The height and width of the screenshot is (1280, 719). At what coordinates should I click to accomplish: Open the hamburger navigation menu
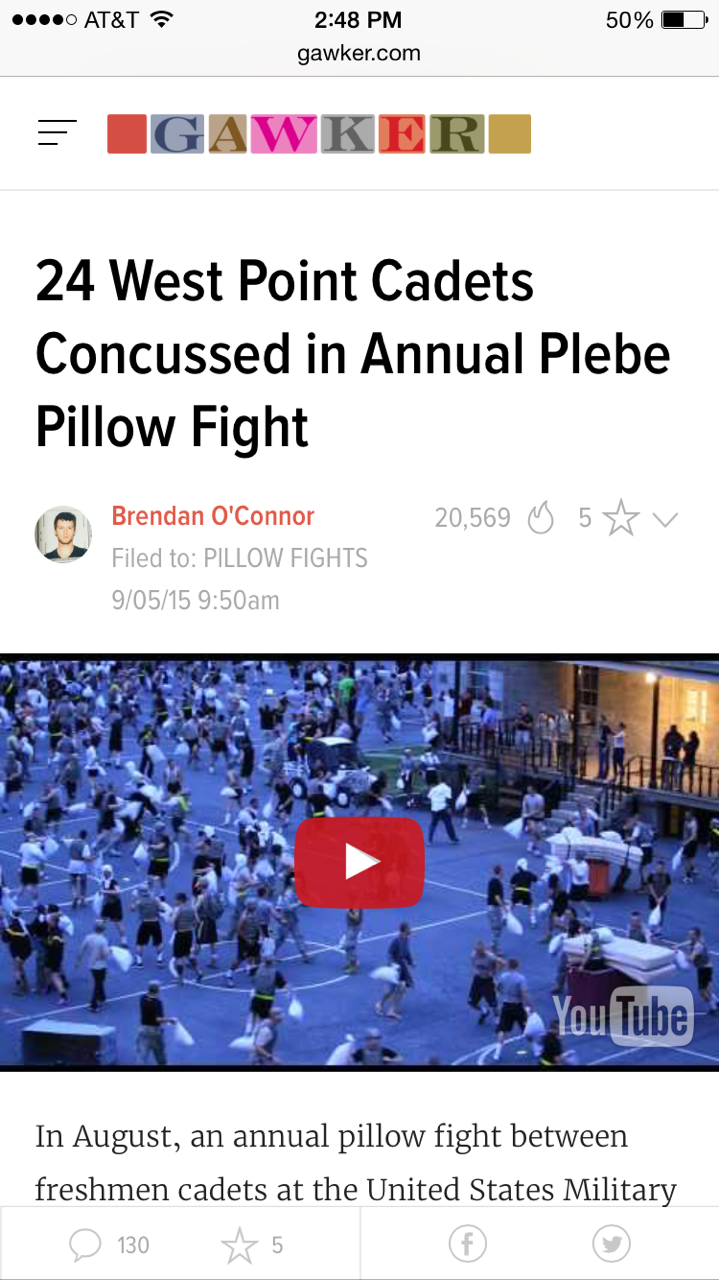tap(57, 133)
